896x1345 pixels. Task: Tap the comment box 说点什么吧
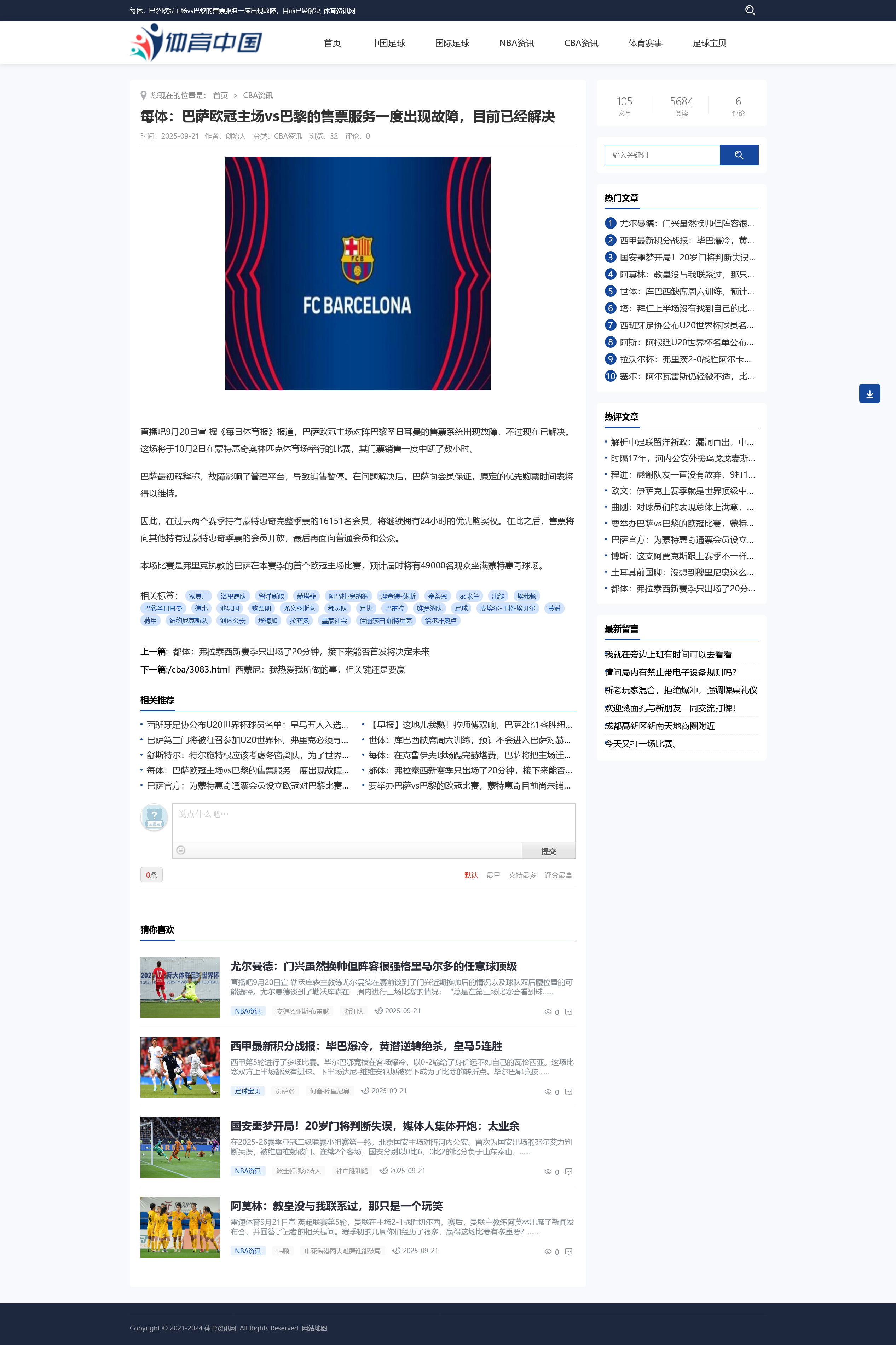click(372, 822)
